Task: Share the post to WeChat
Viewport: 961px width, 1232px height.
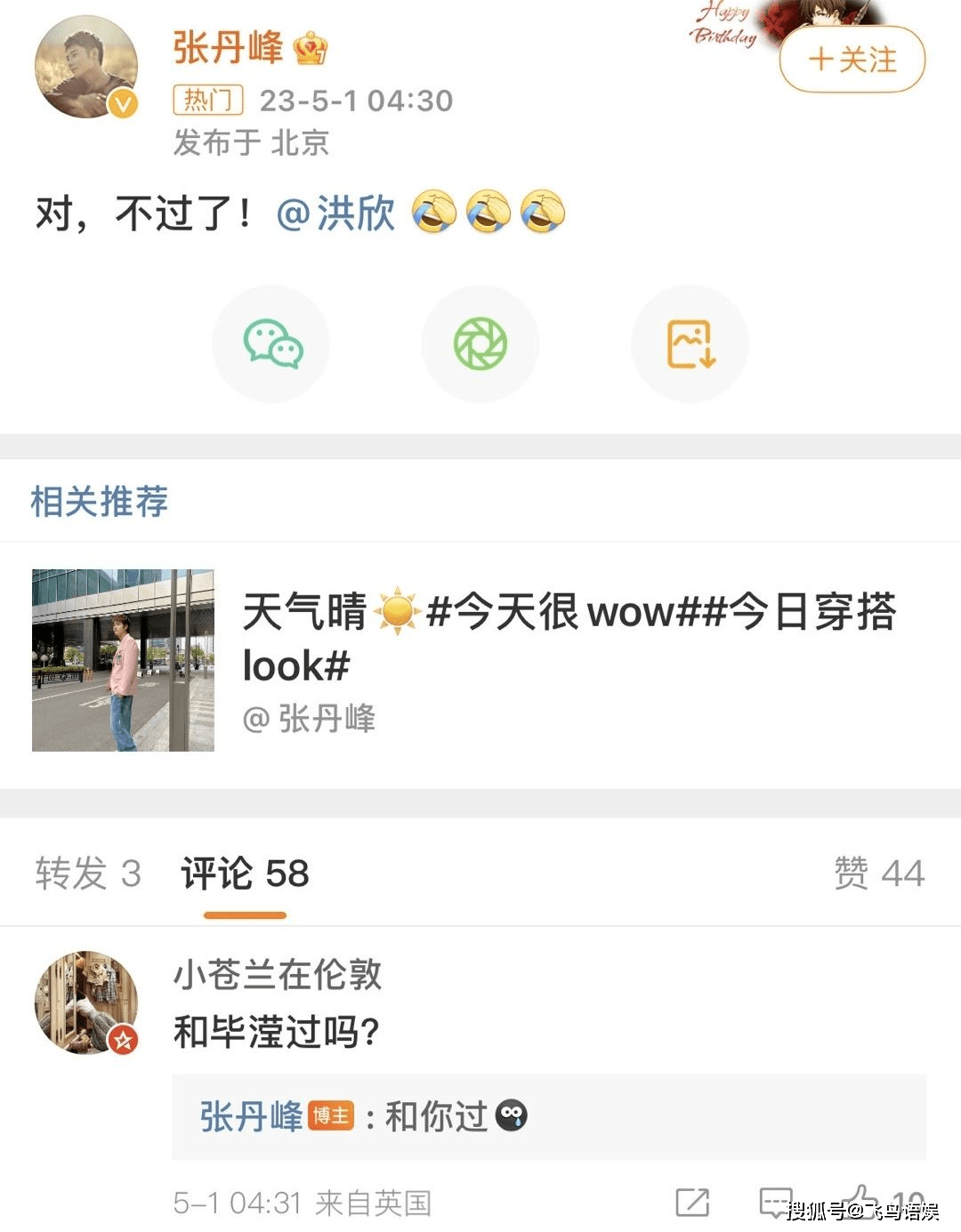Action: 271,344
